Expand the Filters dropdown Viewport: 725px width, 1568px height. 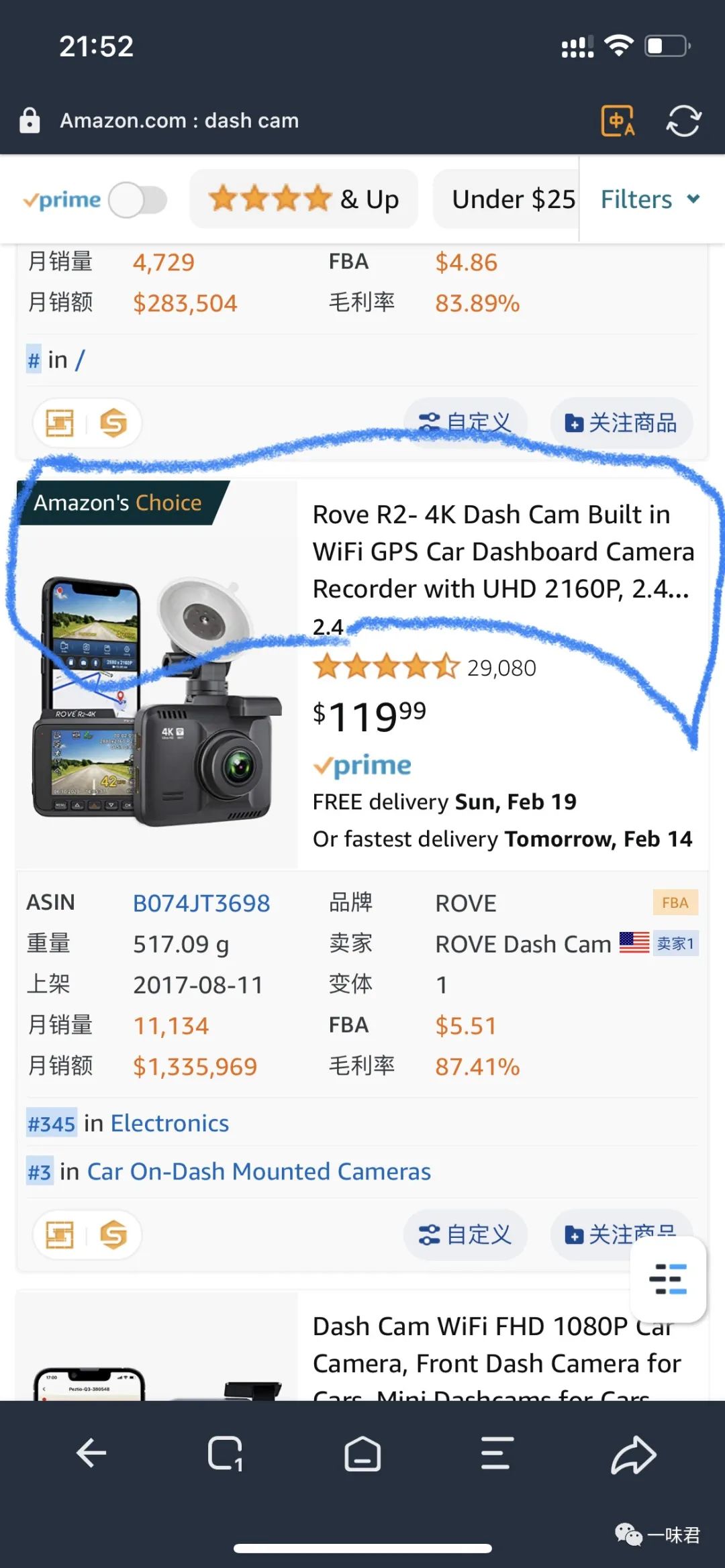coord(648,199)
